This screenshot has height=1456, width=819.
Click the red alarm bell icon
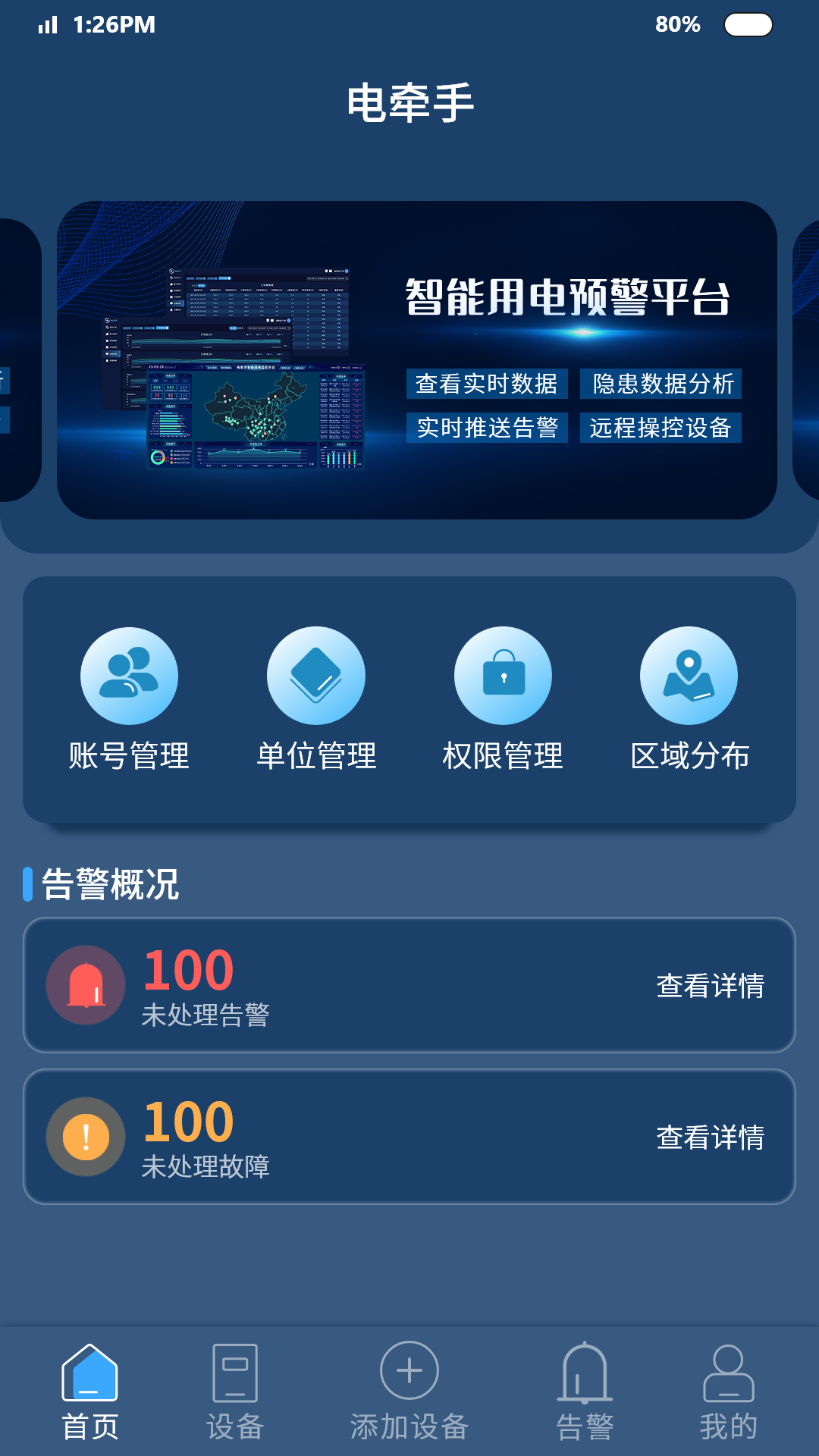(86, 986)
